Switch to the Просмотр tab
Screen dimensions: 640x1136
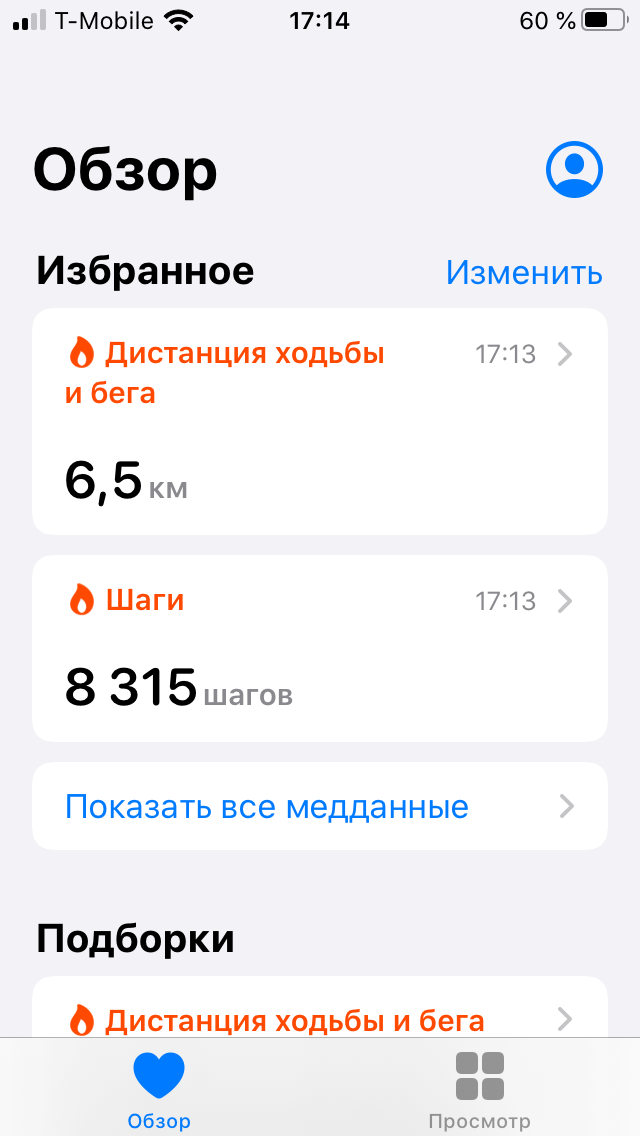pos(479,1088)
